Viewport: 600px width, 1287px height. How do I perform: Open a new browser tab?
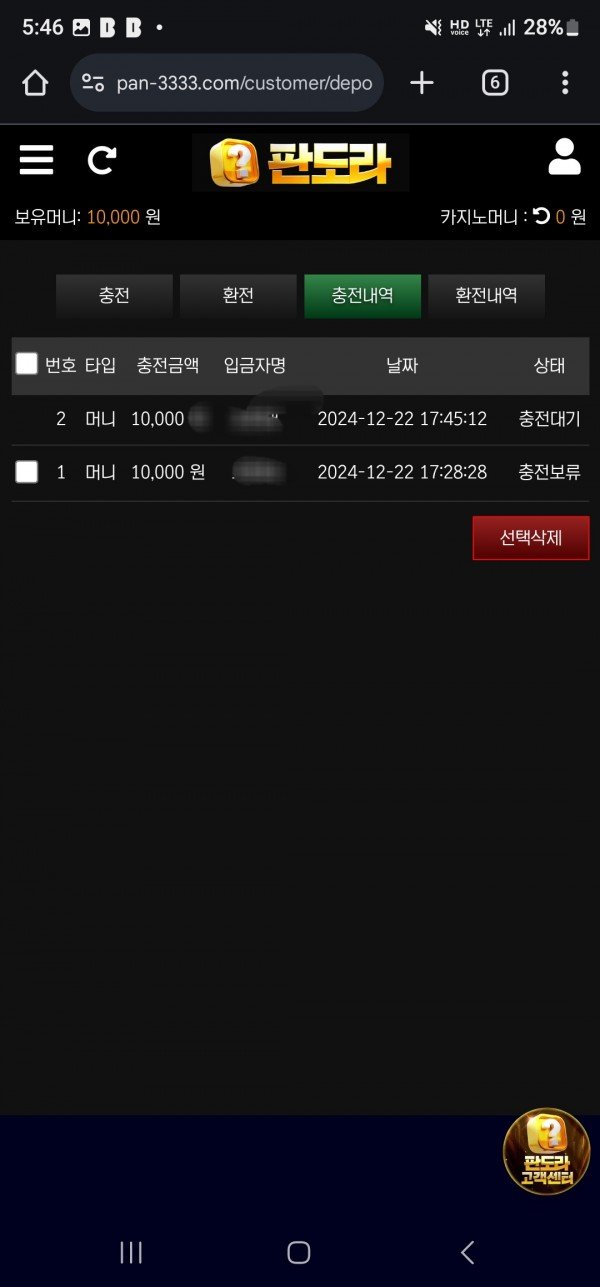point(422,83)
